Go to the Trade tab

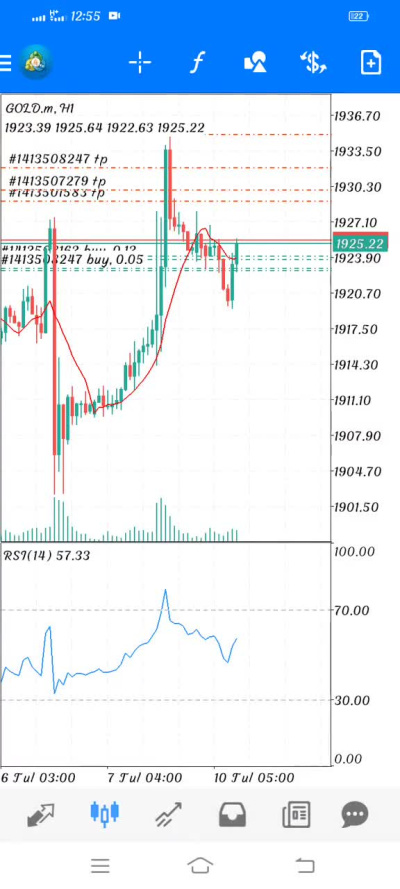(x=169, y=815)
